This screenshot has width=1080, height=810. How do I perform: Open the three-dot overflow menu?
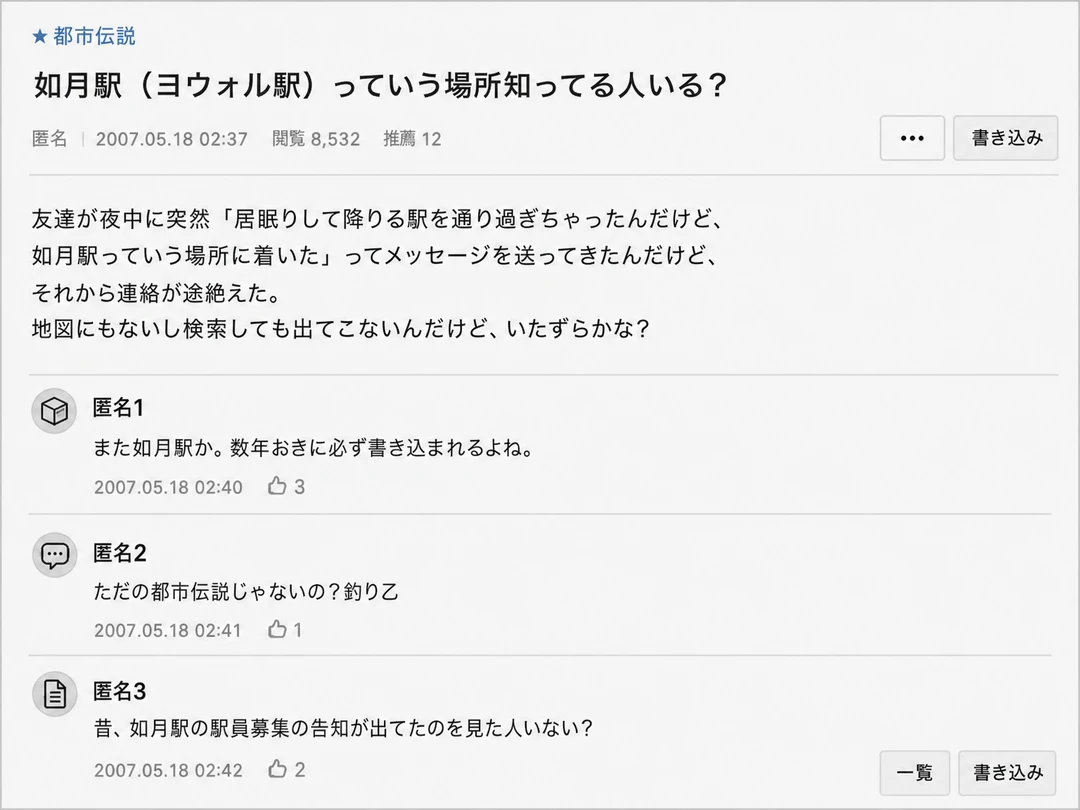point(912,138)
